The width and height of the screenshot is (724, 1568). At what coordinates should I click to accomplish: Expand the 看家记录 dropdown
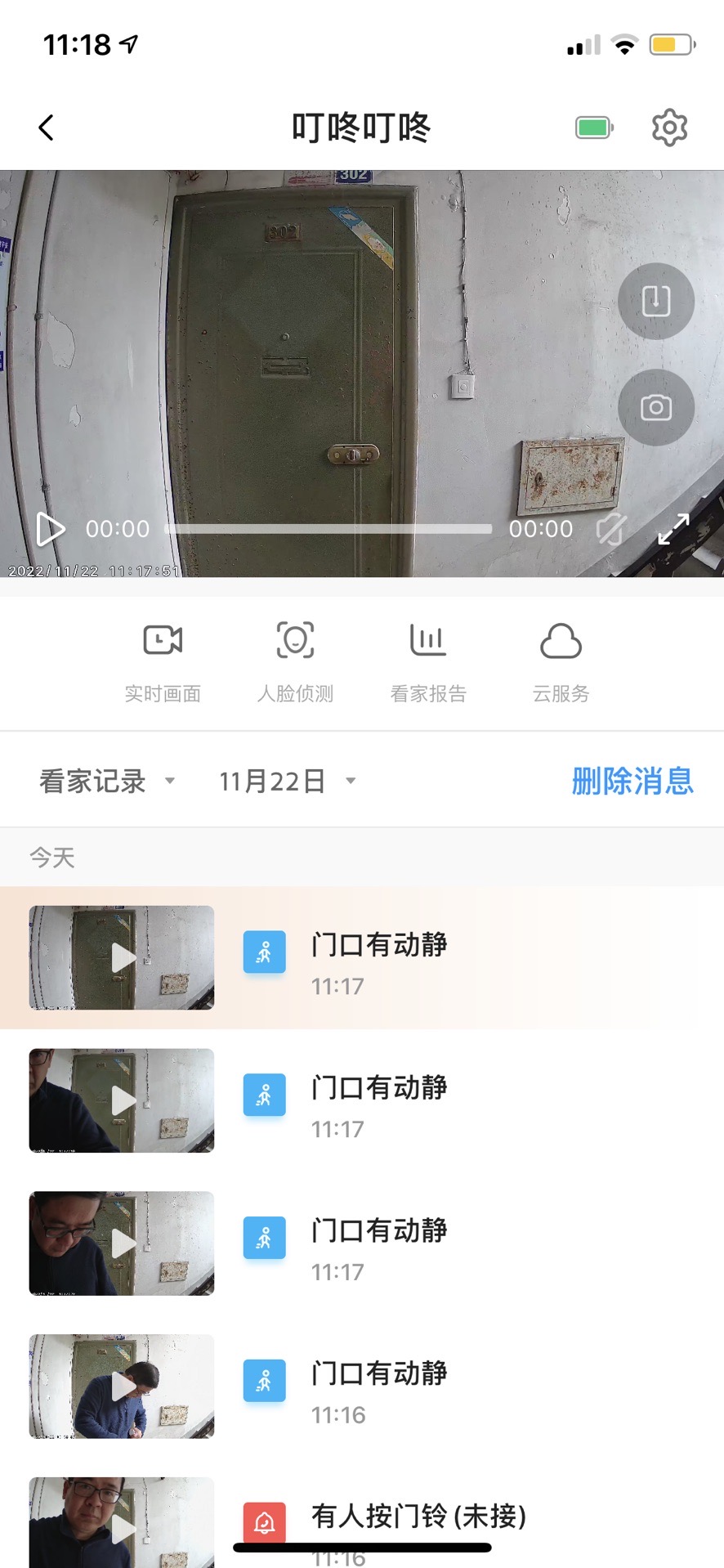coord(107,781)
